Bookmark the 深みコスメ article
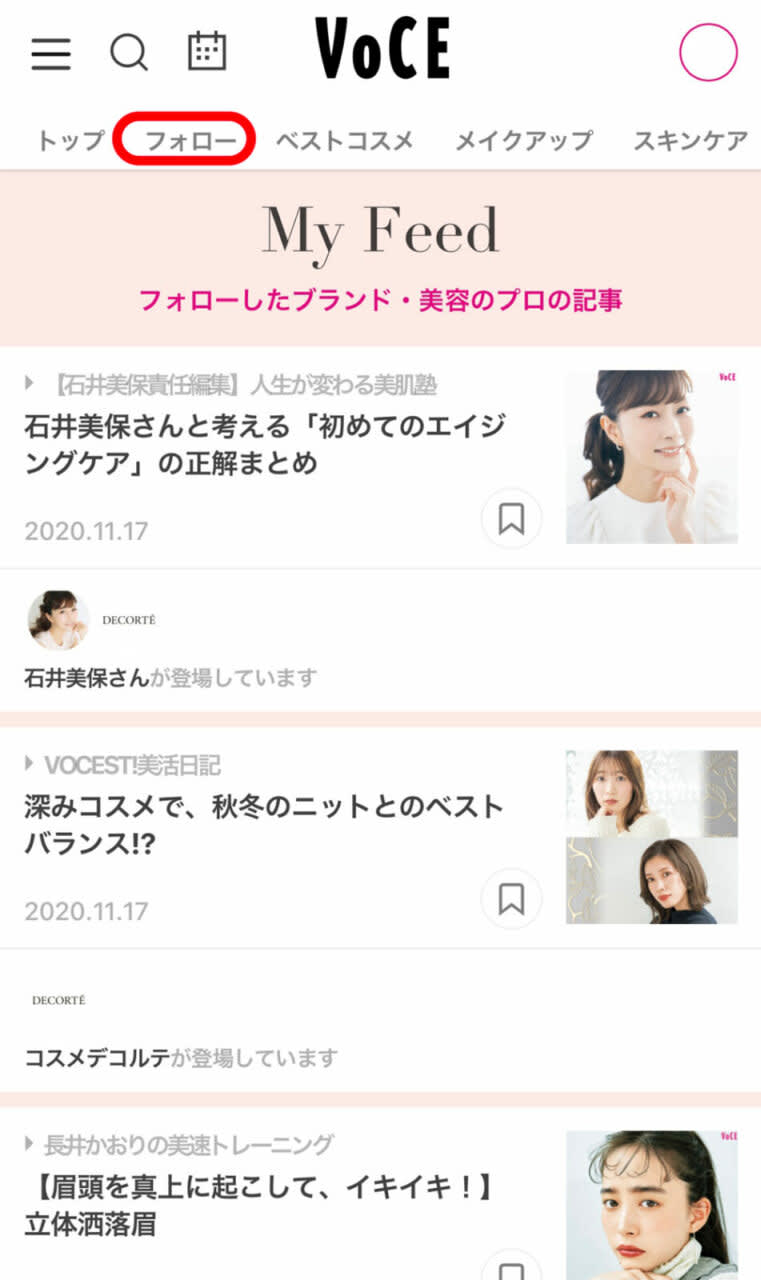Viewport: 761px width, 1280px height. tap(511, 898)
